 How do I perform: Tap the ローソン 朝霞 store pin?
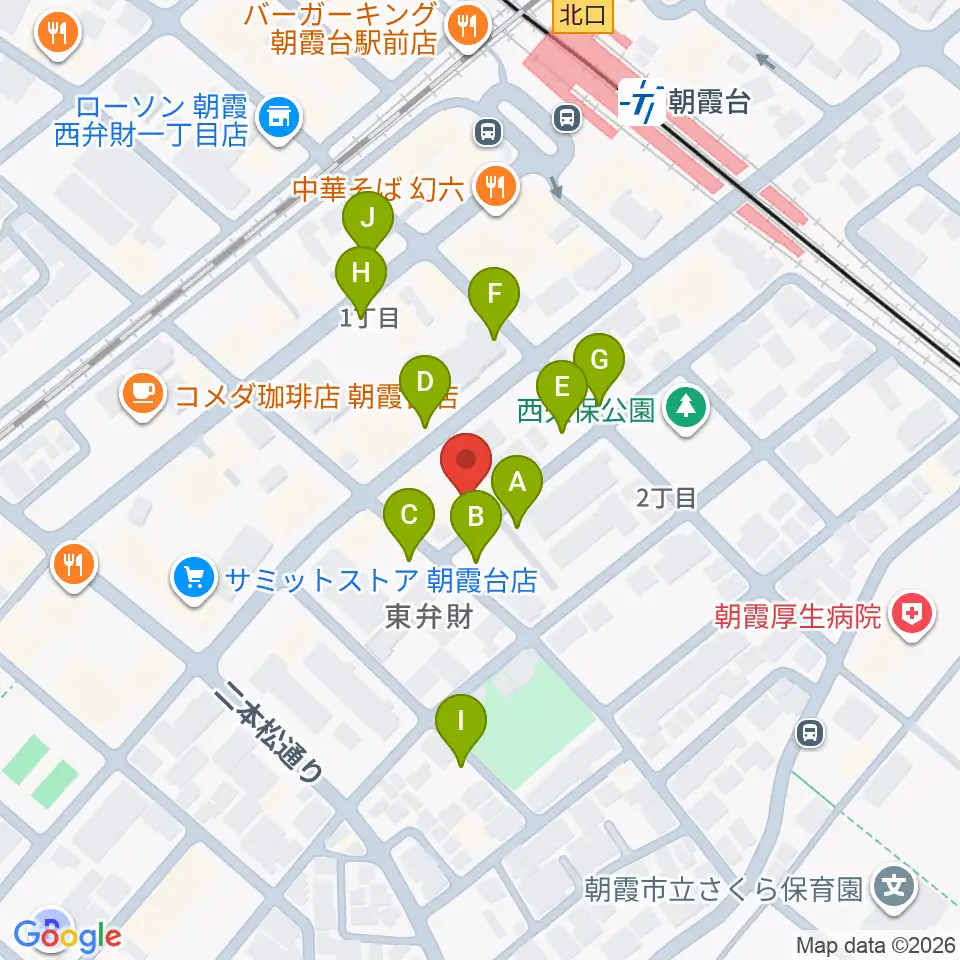279,119
